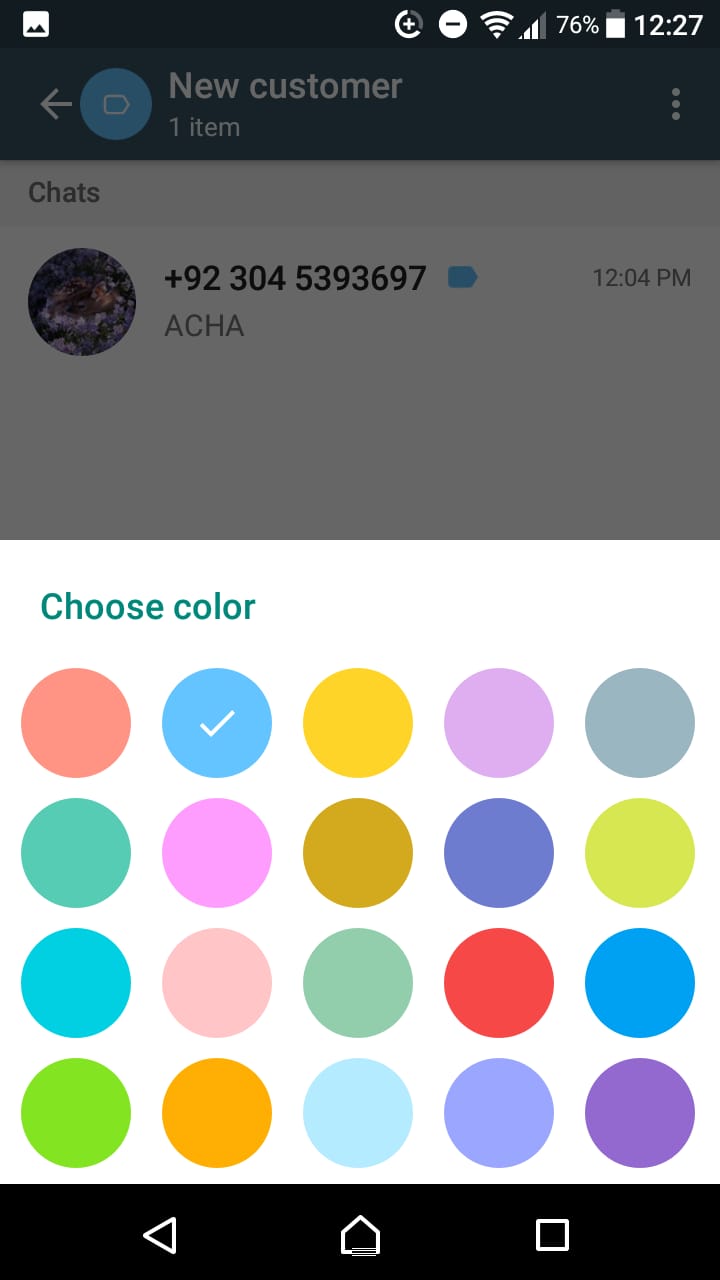Image resolution: width=720 pixels, height=1280 pixels.
Task: Pick the lavender color swatch
Action: pos(499,723)
